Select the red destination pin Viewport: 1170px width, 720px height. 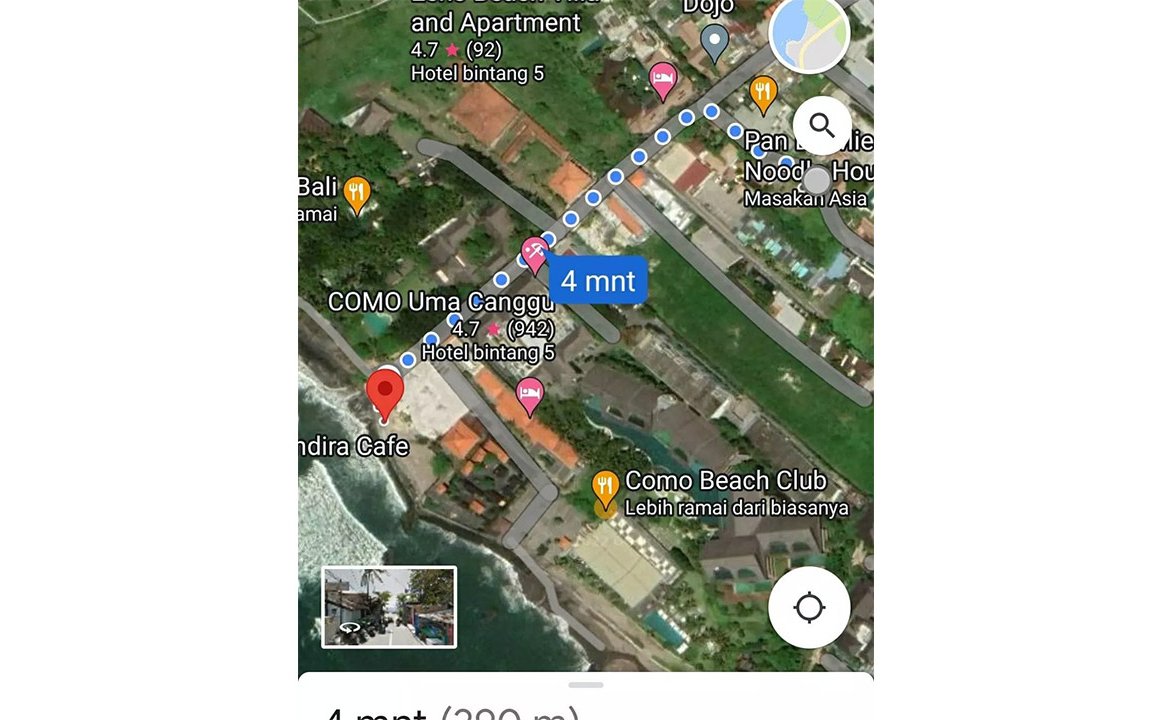coord(385,393)
